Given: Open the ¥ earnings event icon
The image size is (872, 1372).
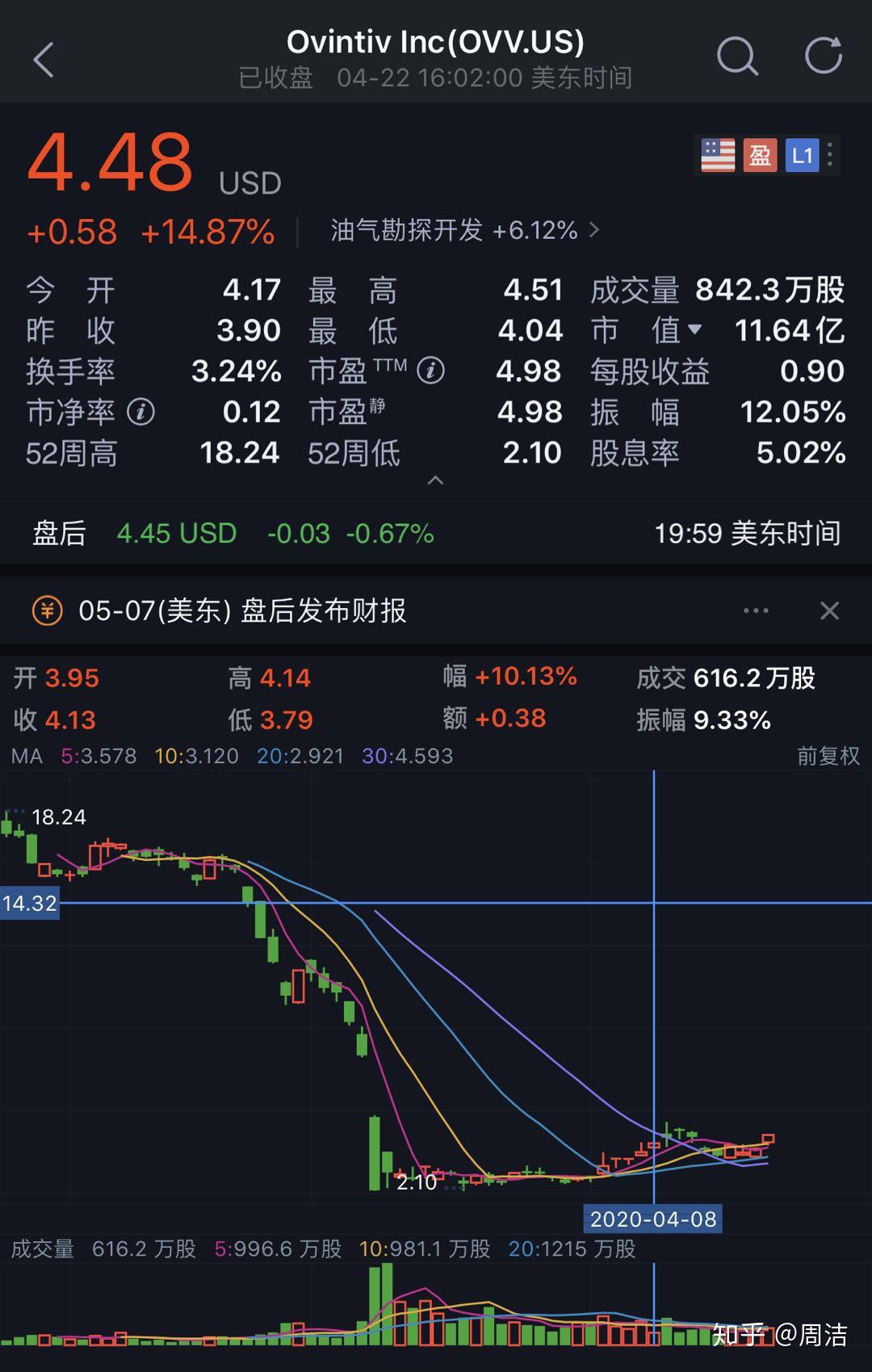Looking at the screenshot, I should pyautogui.click(x=47, y=610).
